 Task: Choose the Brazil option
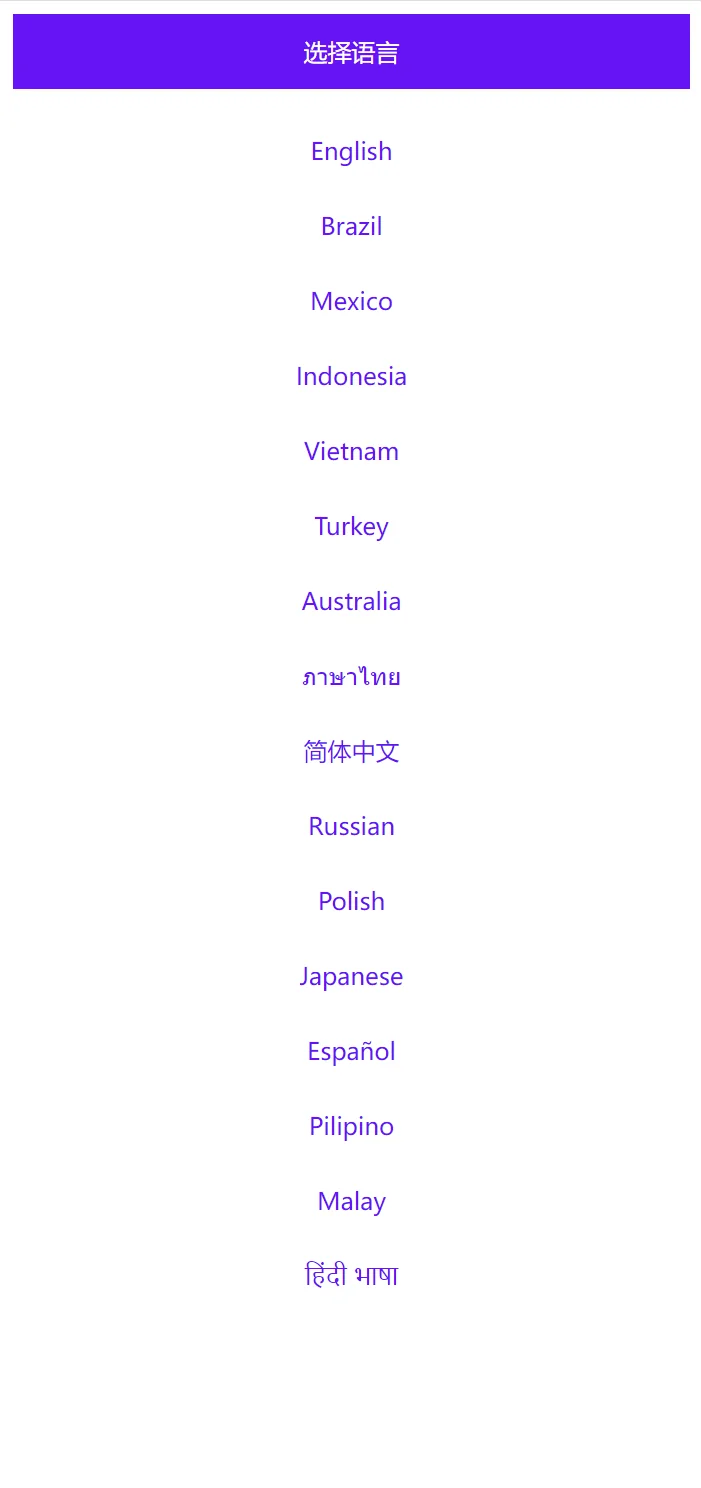click(x=351, y=226)
